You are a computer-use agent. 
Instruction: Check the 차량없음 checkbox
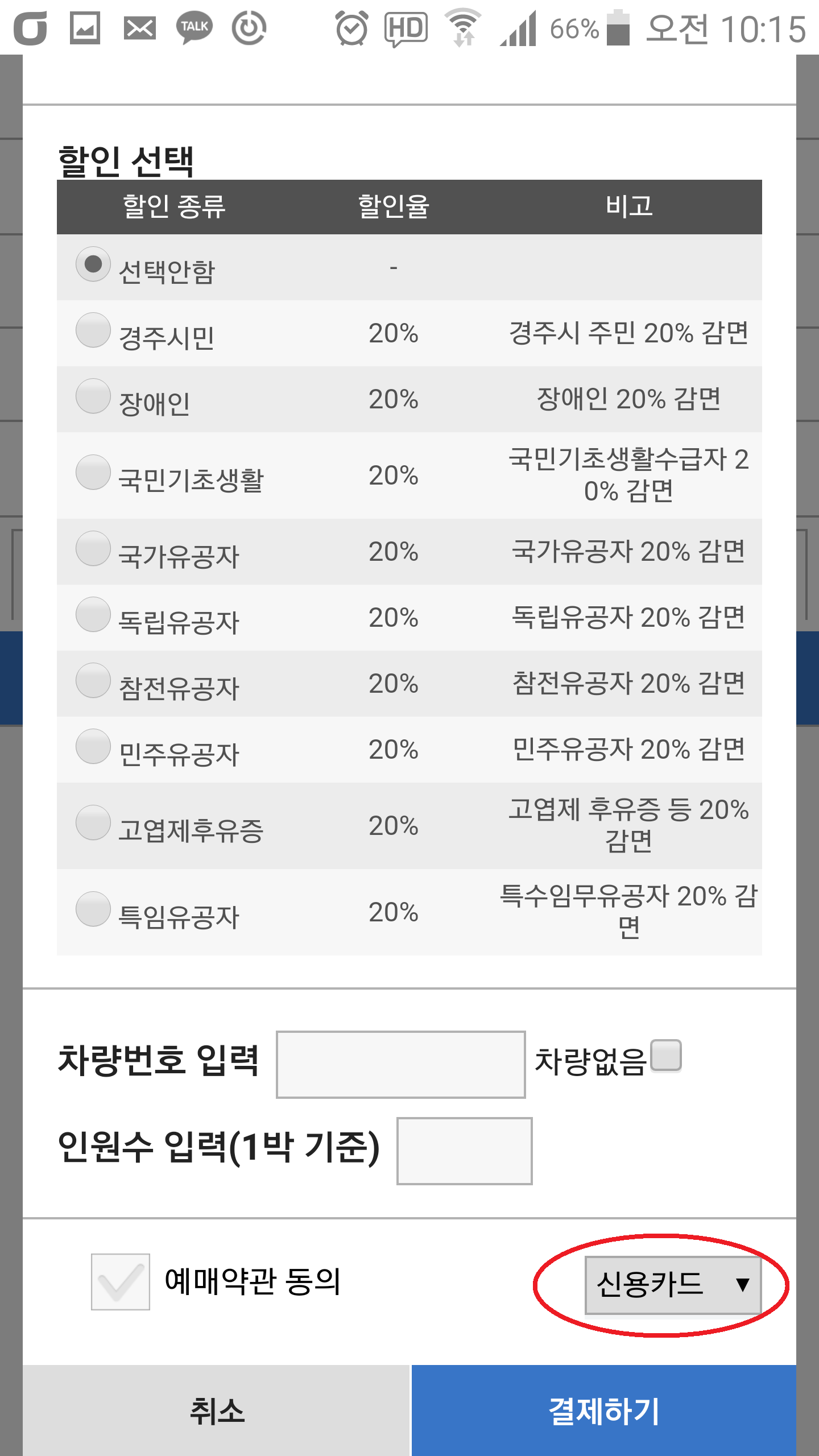tap(666, 1056)
